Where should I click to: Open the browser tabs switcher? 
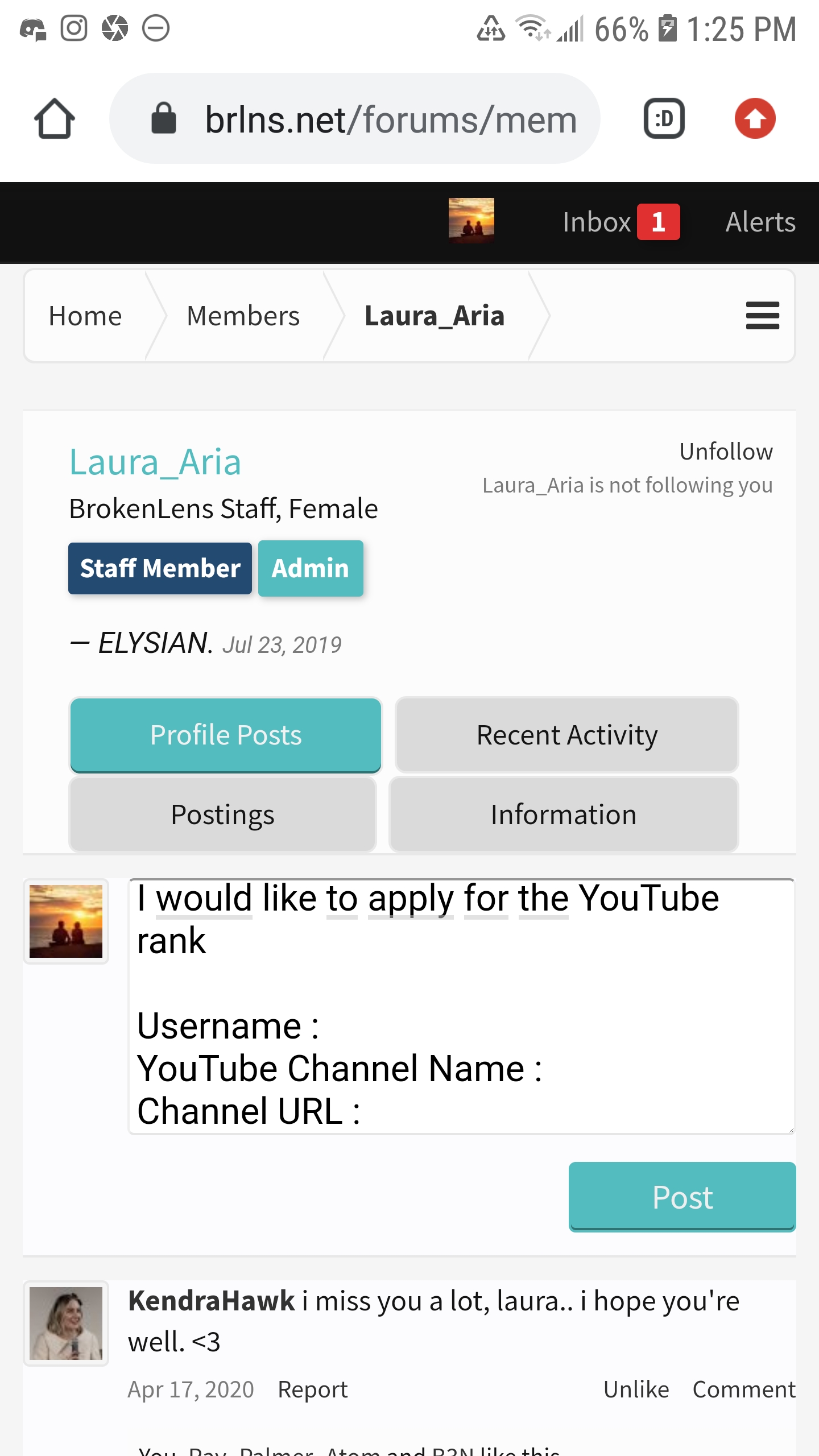(664, 118)
